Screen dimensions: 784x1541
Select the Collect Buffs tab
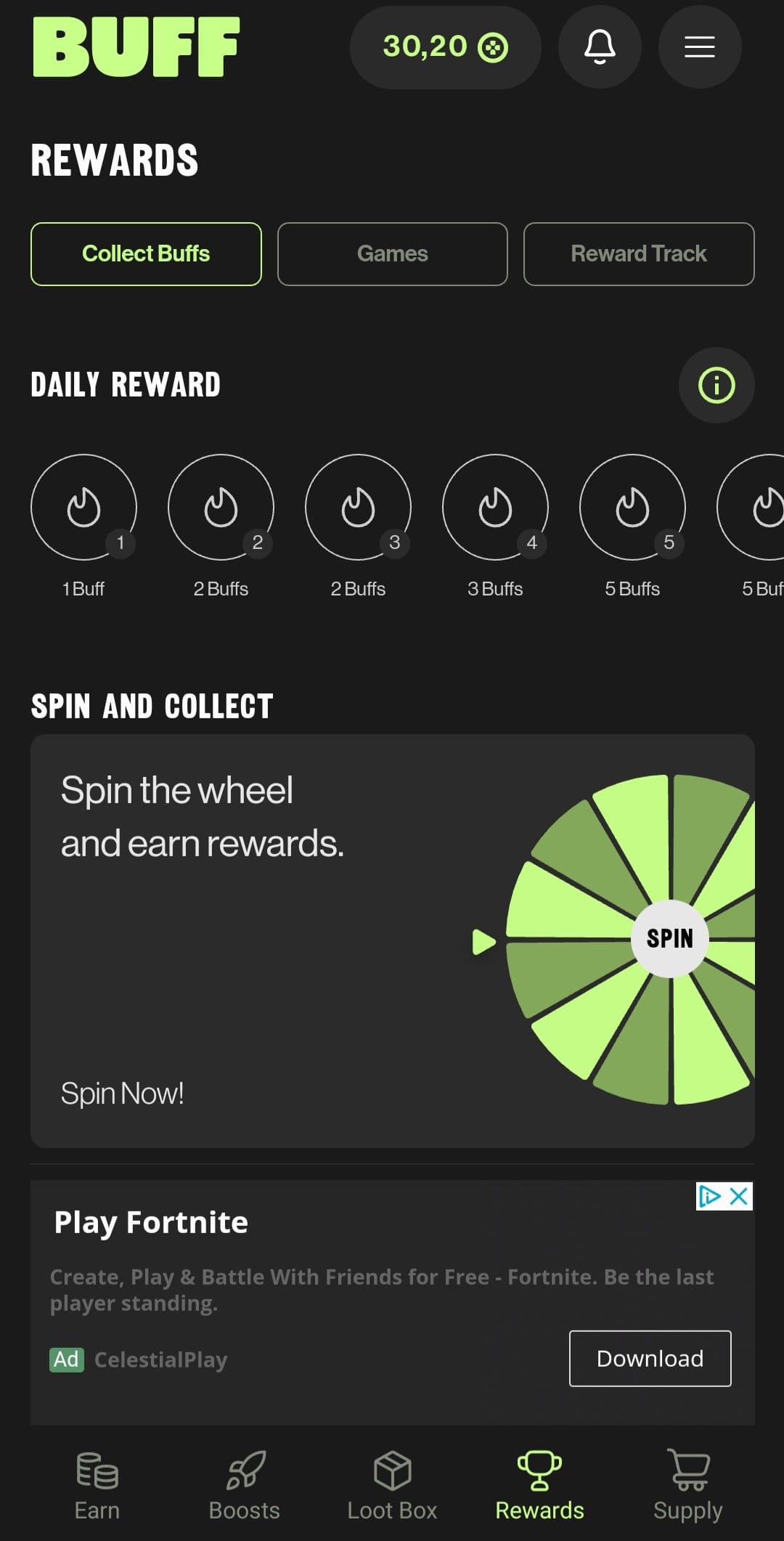tap(146, 254)
